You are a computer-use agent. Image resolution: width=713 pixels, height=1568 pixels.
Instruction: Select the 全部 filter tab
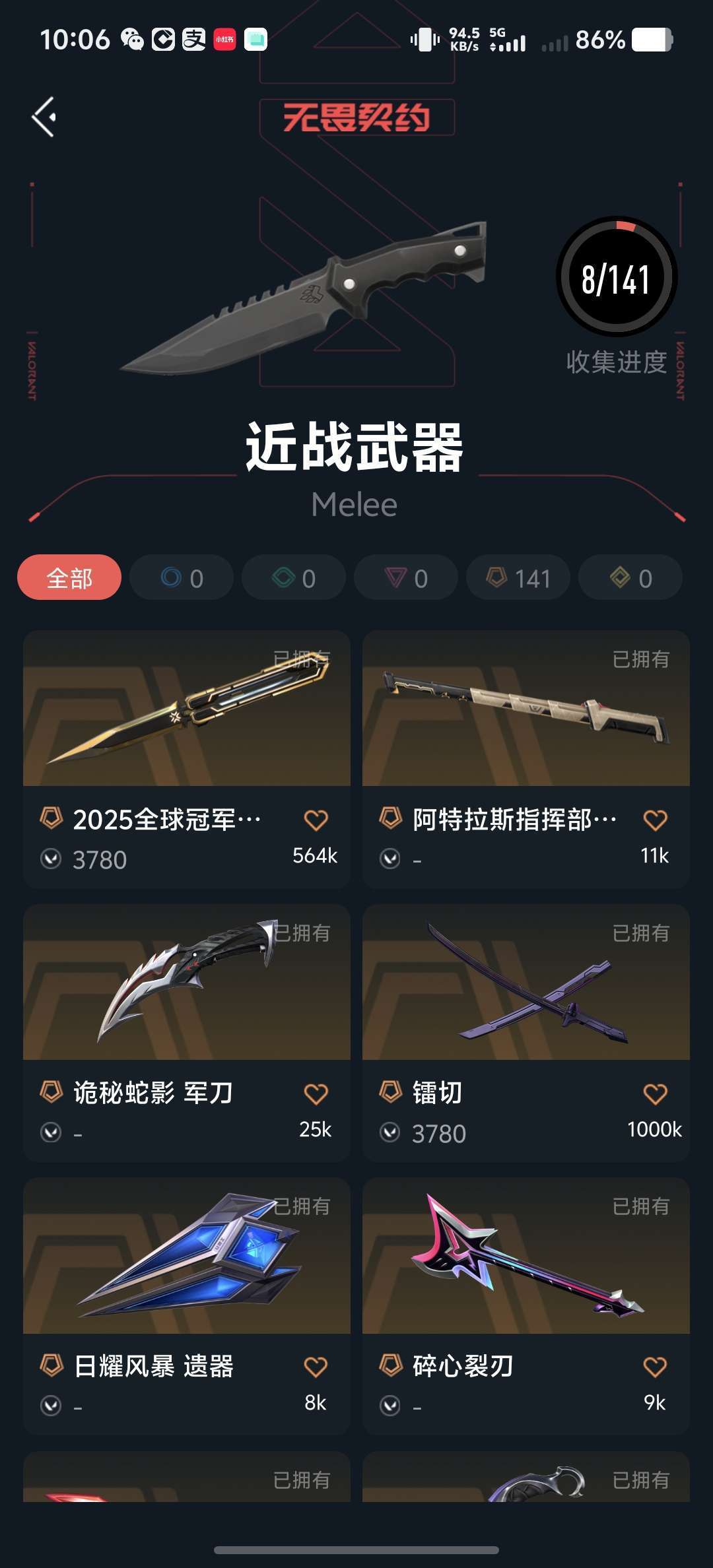68,577
